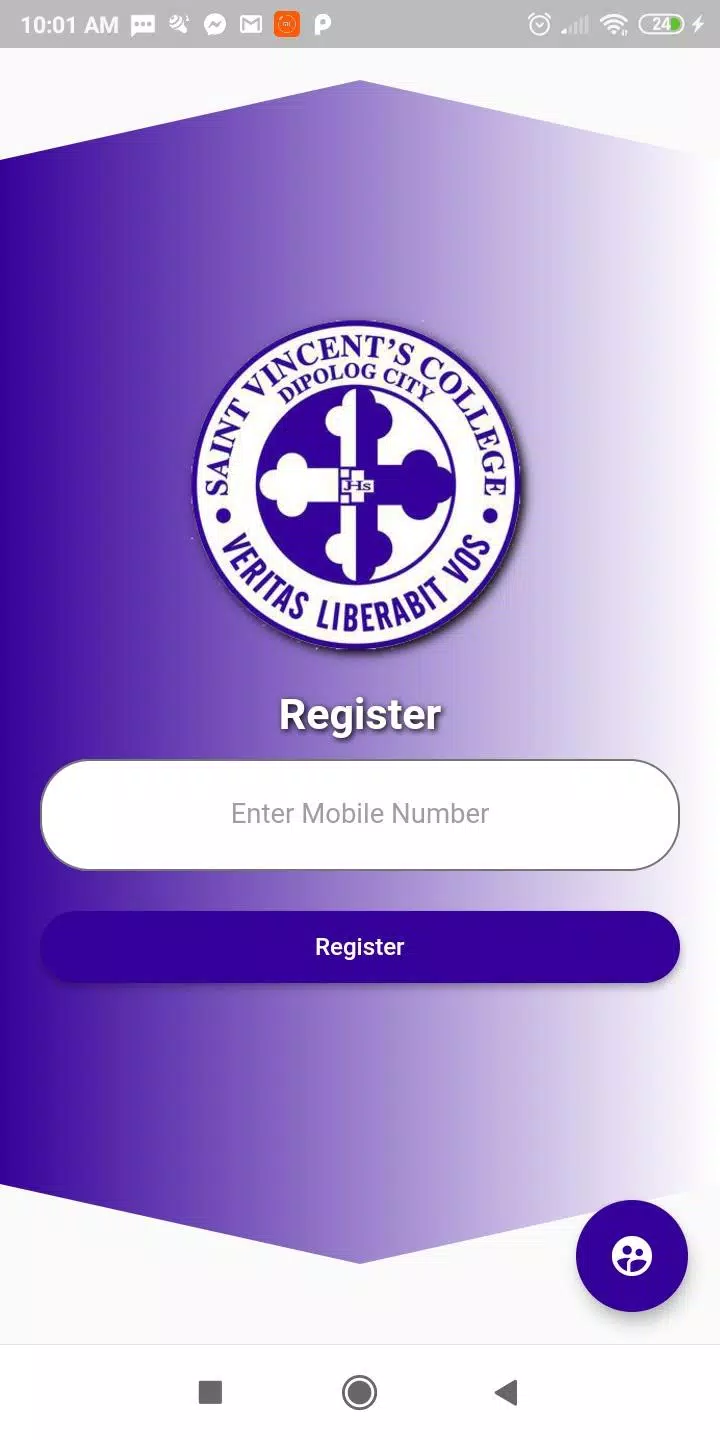Go back using the system back arrow

[506, 1392]
